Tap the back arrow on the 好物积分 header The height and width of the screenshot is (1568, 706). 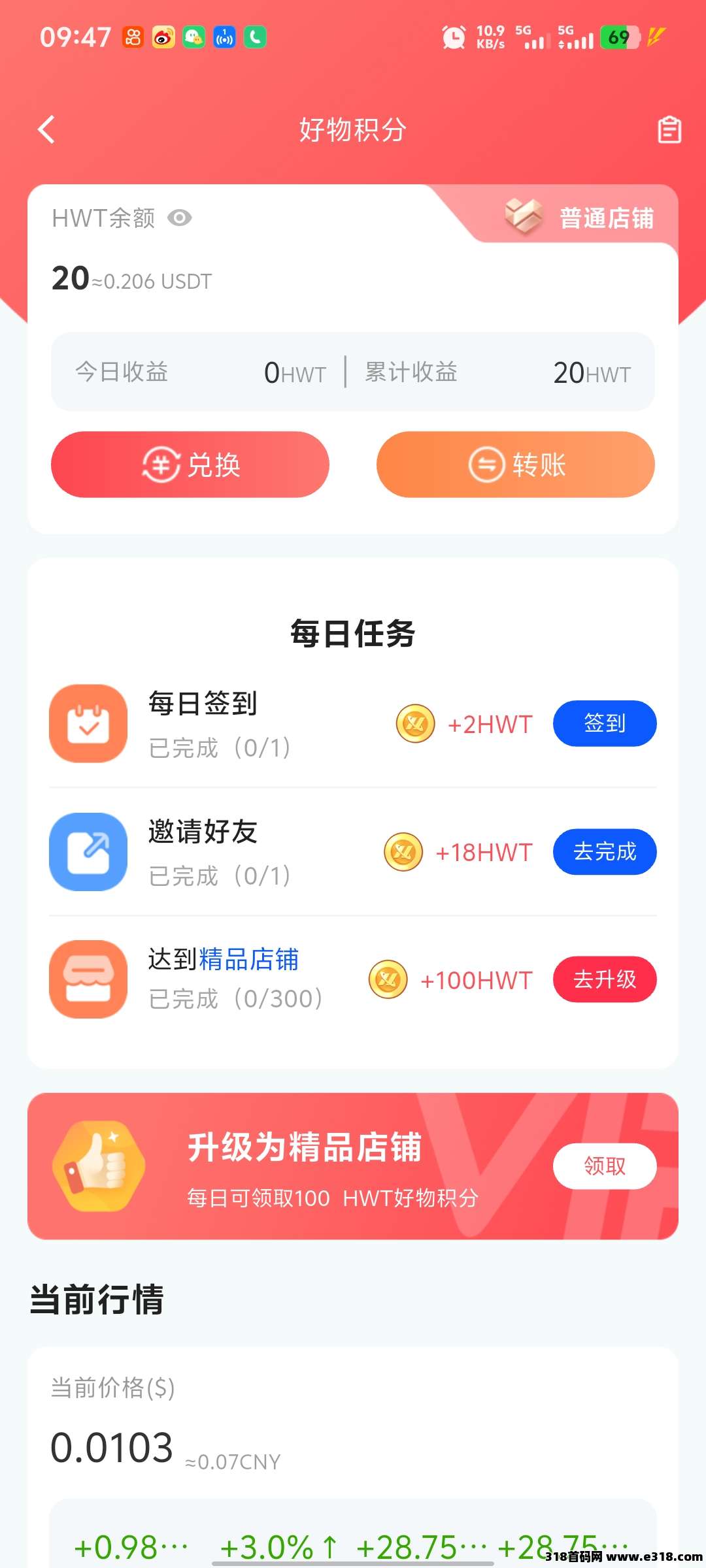(46, 130)
